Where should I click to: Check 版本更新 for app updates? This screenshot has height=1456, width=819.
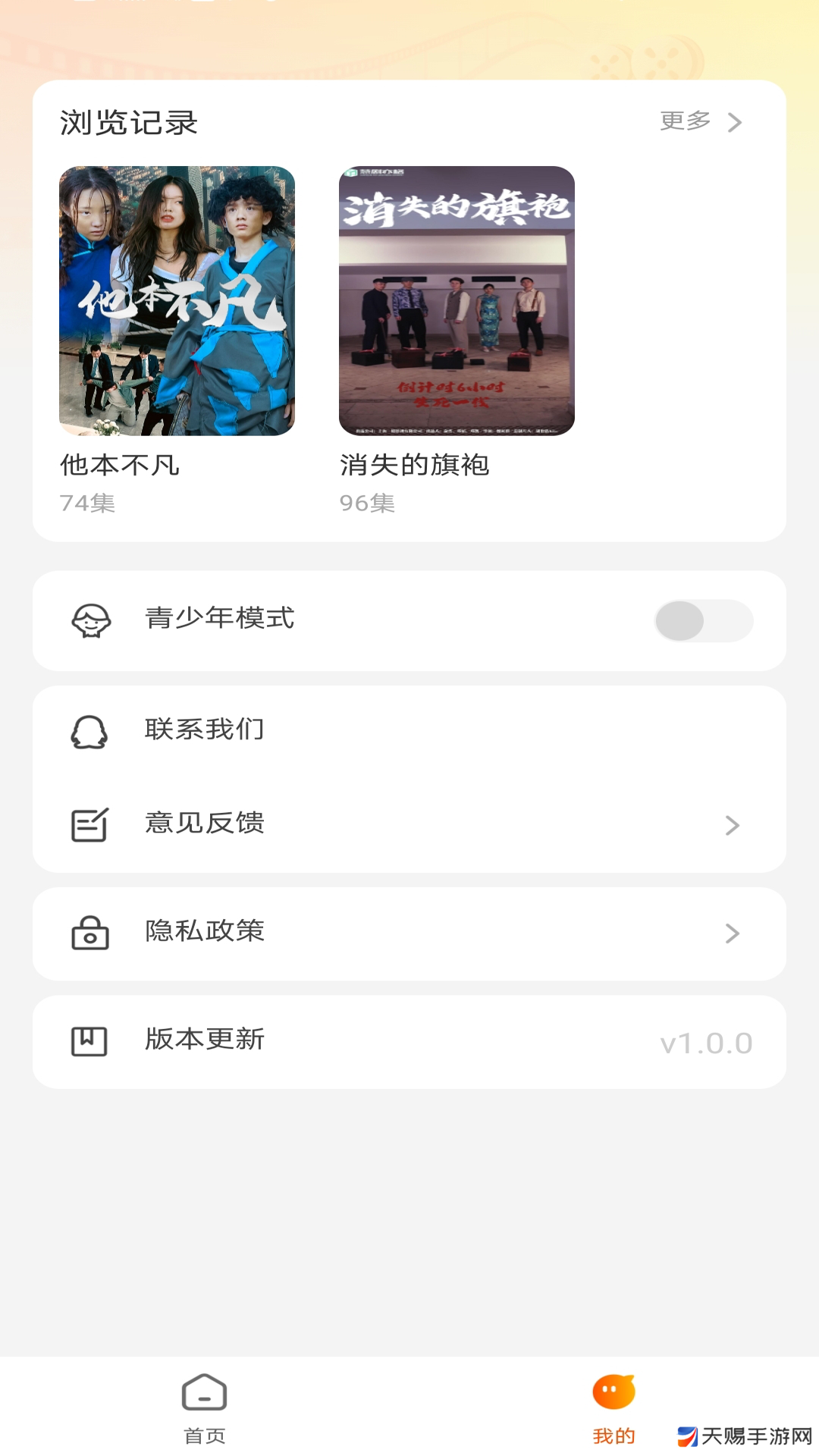409,1042
